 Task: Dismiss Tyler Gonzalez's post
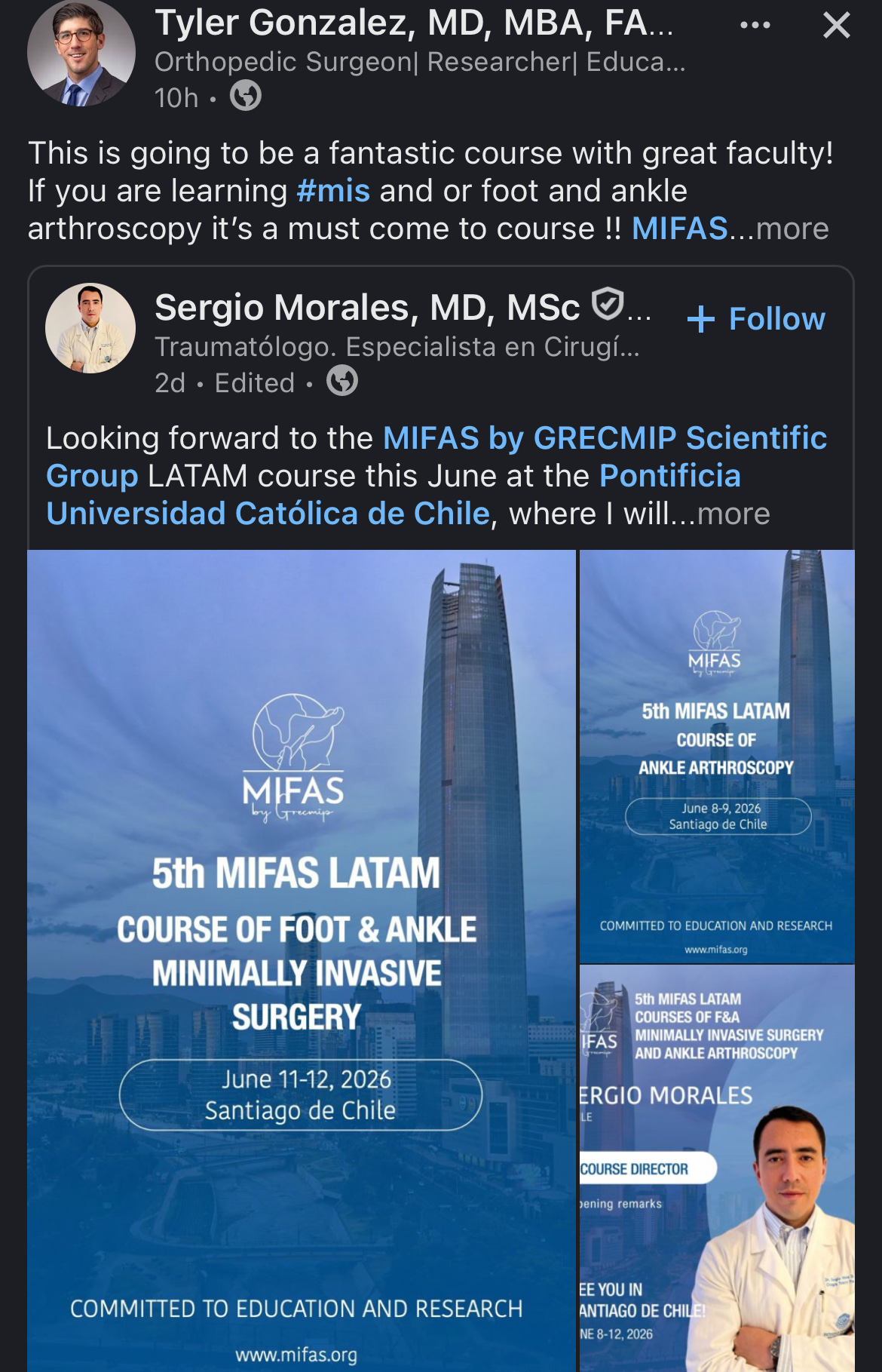coord(836,26)
